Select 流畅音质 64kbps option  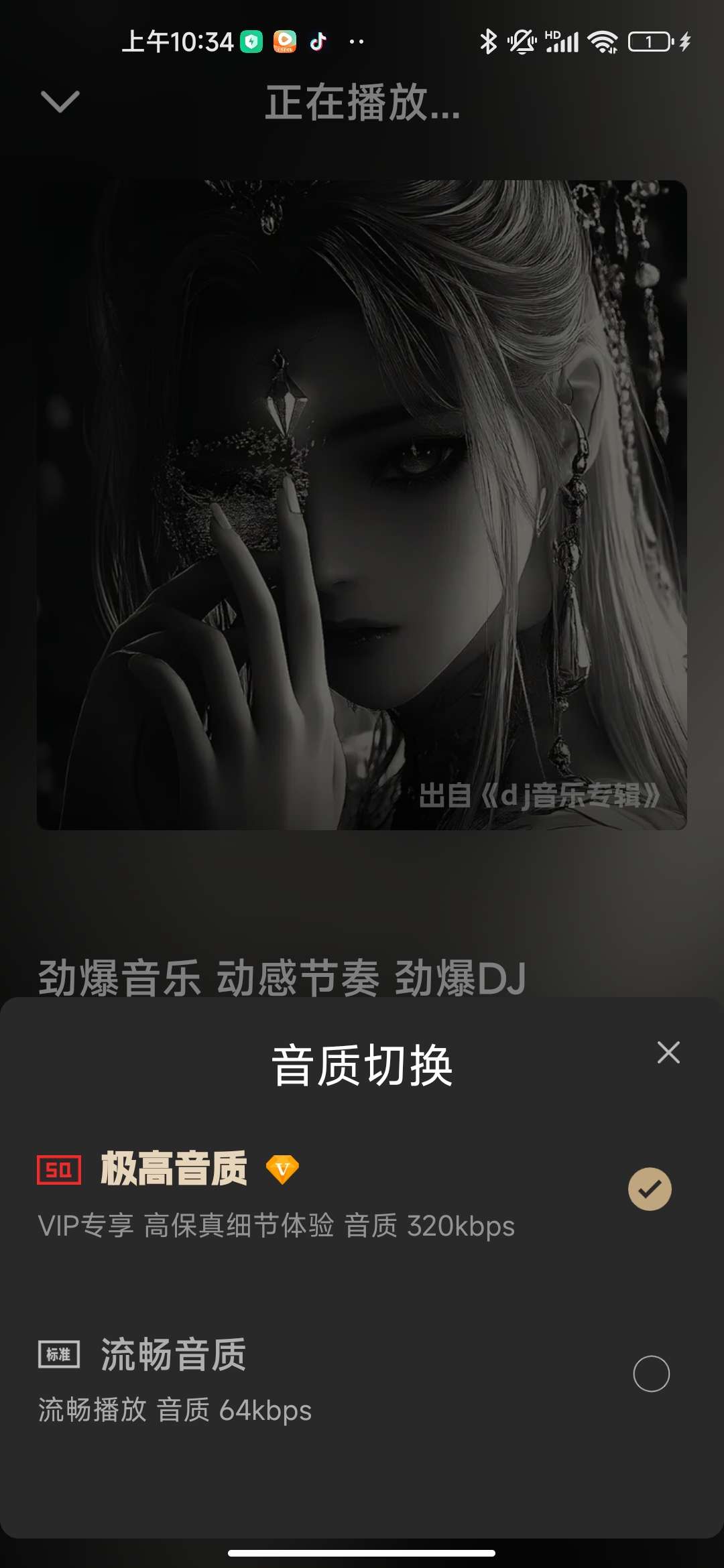coord(650,1374)
